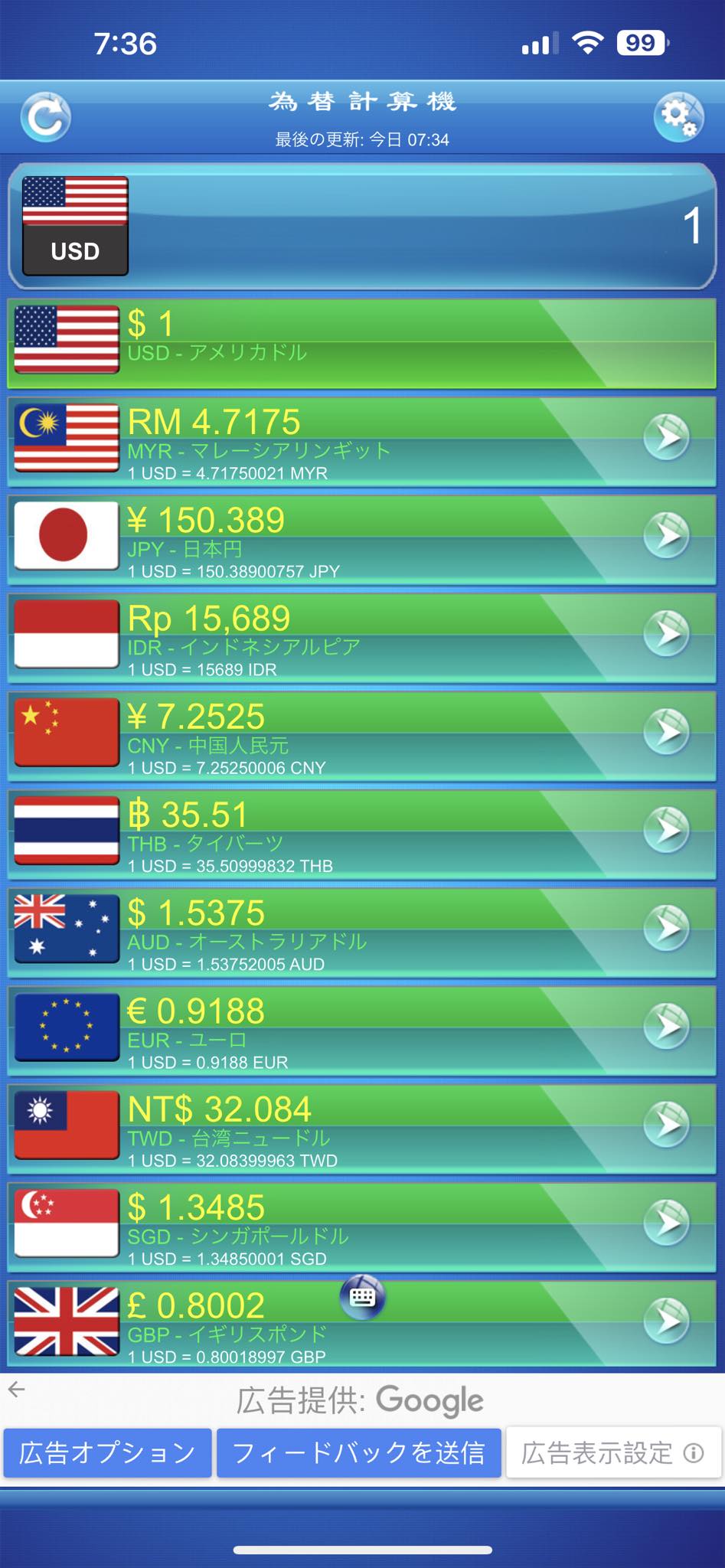Open details arrow for GBP
Viewport: 725px width, 1568px height.
click(x=667, y=1321)
